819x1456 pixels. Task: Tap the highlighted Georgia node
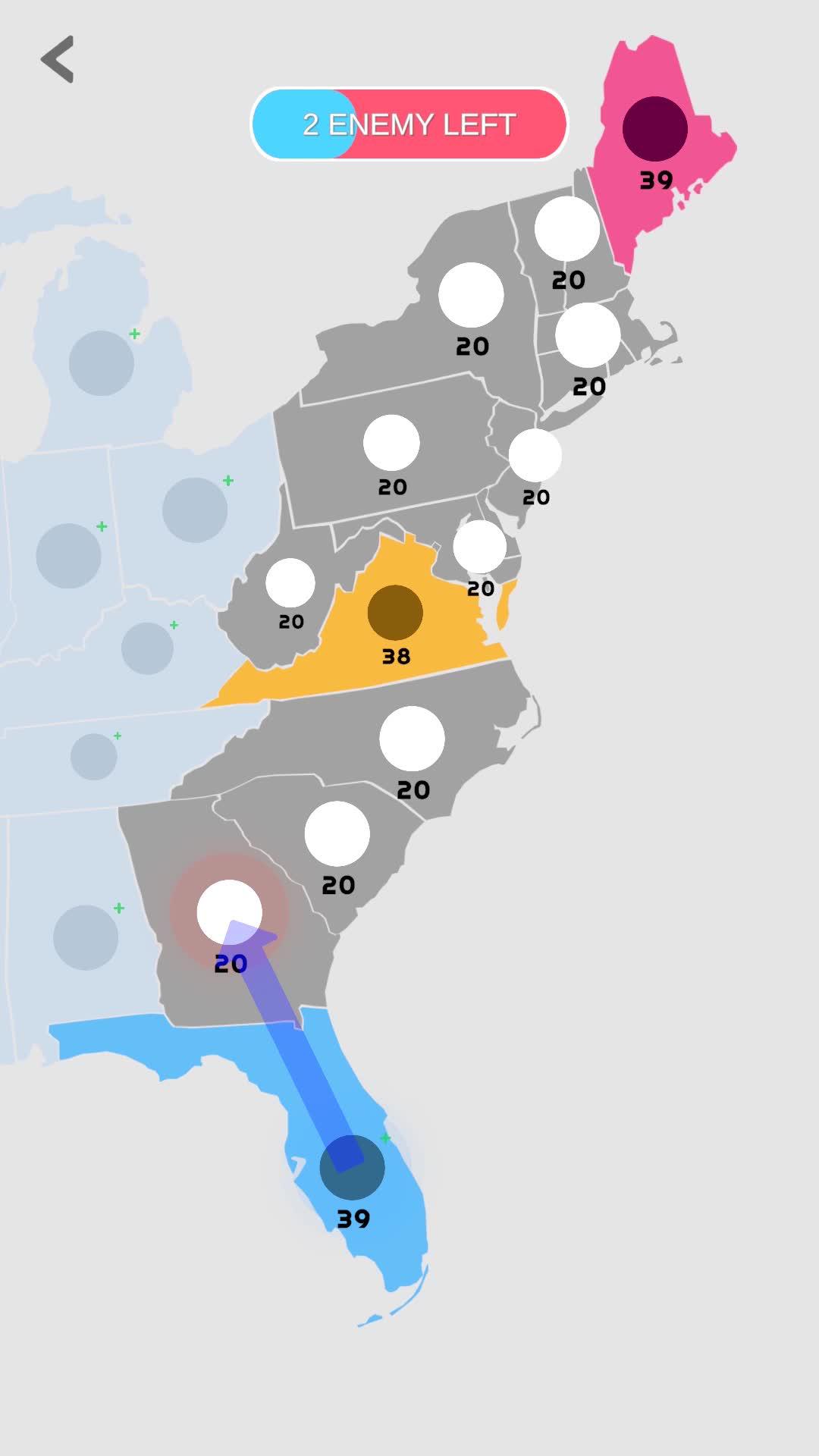point(229,912)
